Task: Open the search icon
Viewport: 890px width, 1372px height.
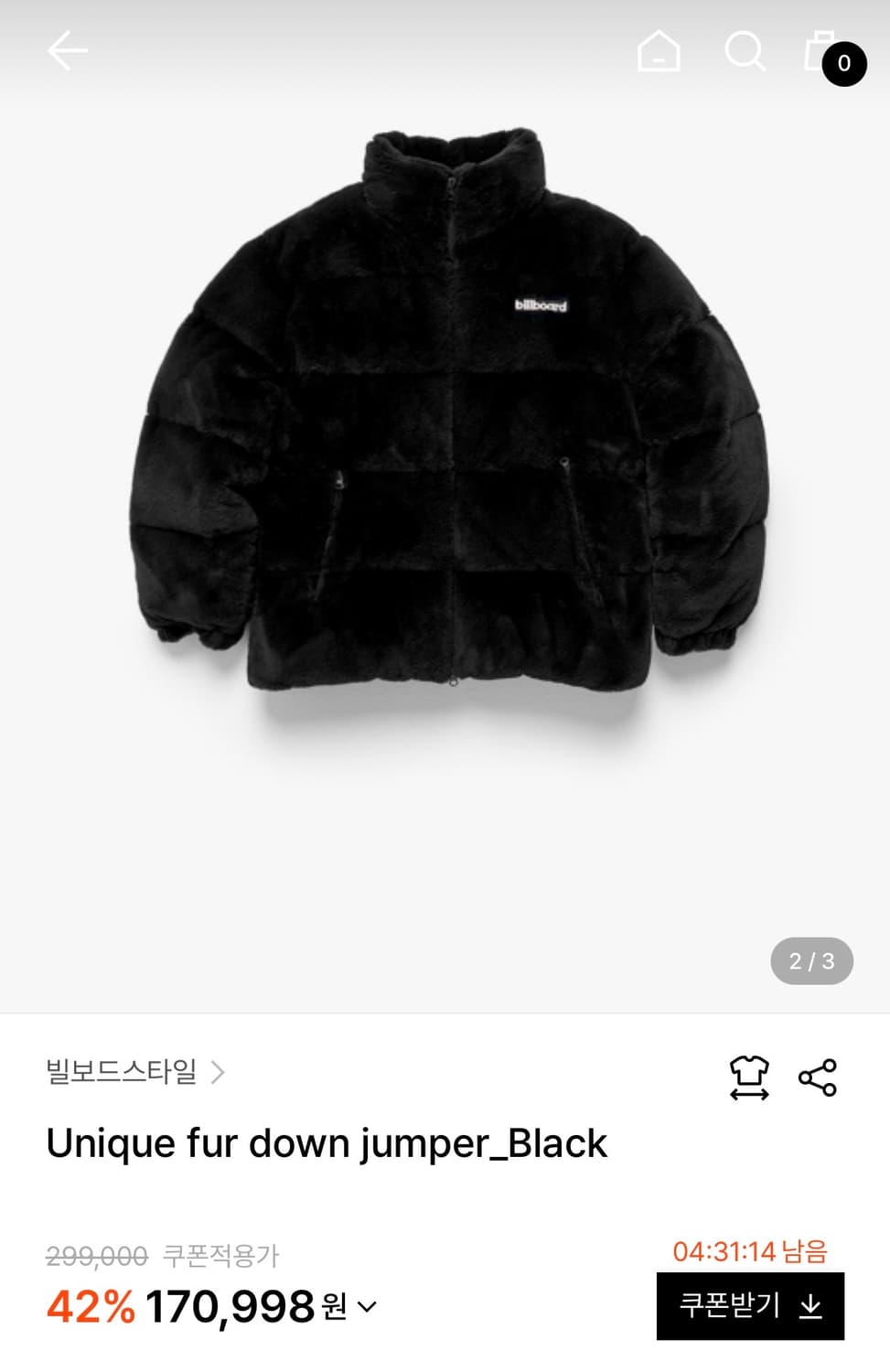Action: pyautogui.click(x=745, y=52)
